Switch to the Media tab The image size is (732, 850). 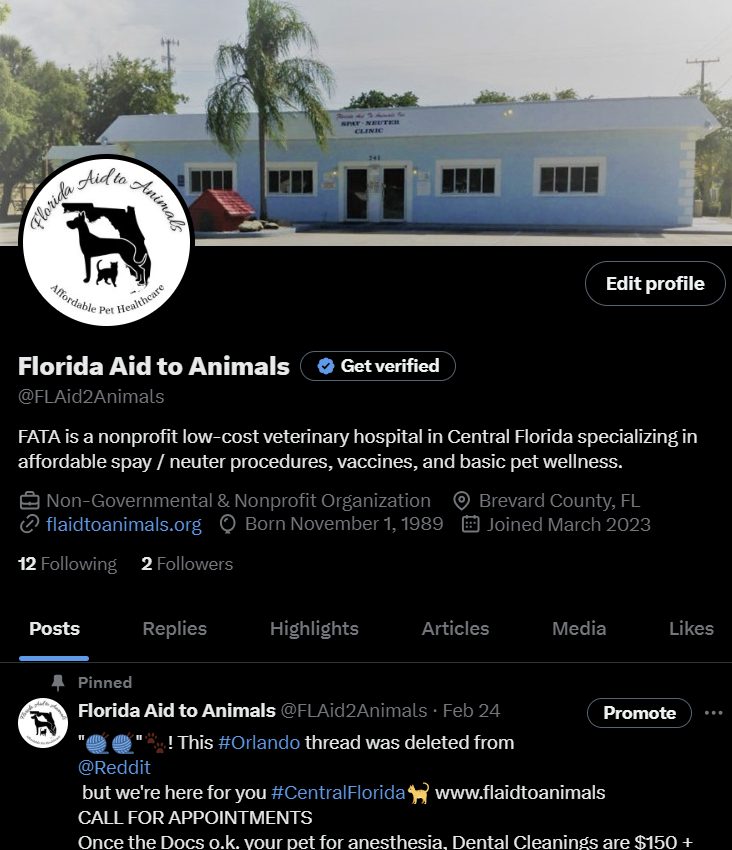coord(579,629)
